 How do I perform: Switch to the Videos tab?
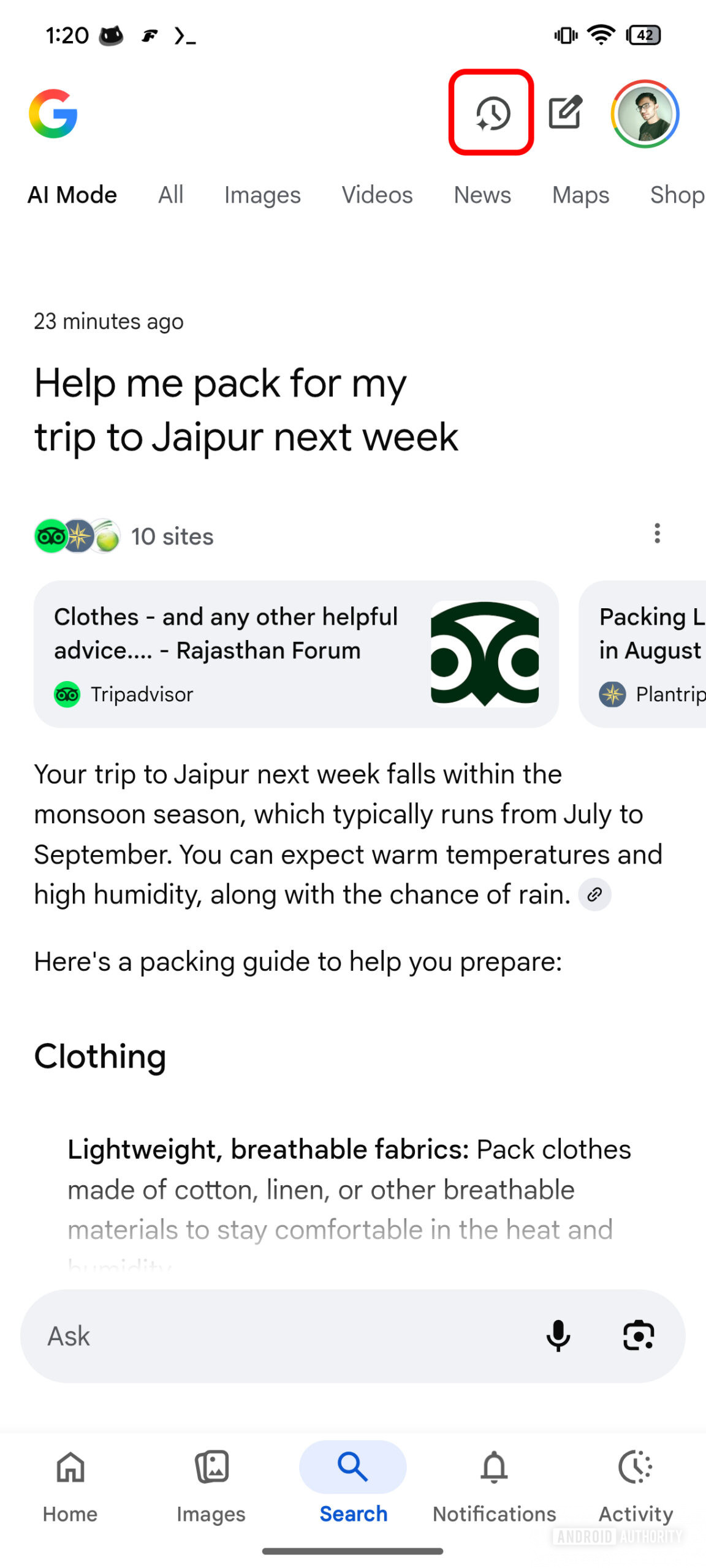point(377,195)
